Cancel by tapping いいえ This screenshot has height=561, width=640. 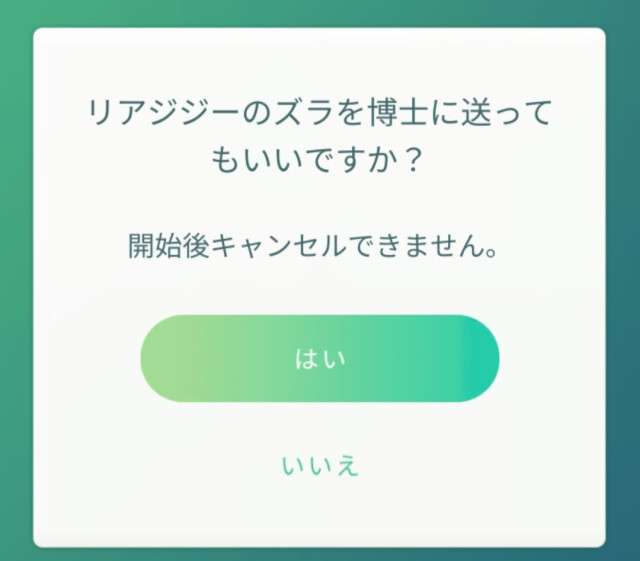(x=320, y=466)
